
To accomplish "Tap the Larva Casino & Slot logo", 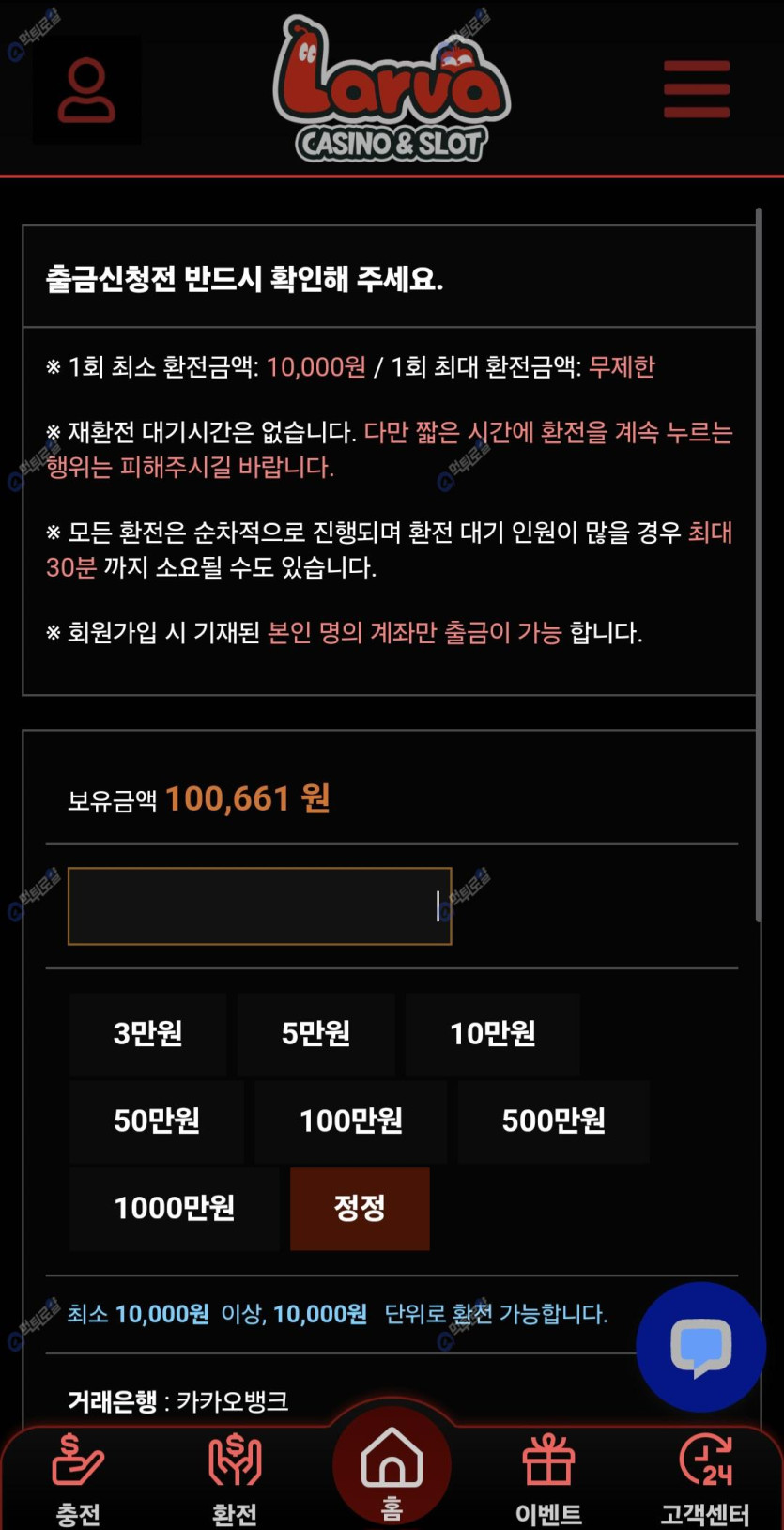I will [x=392, y=91].
